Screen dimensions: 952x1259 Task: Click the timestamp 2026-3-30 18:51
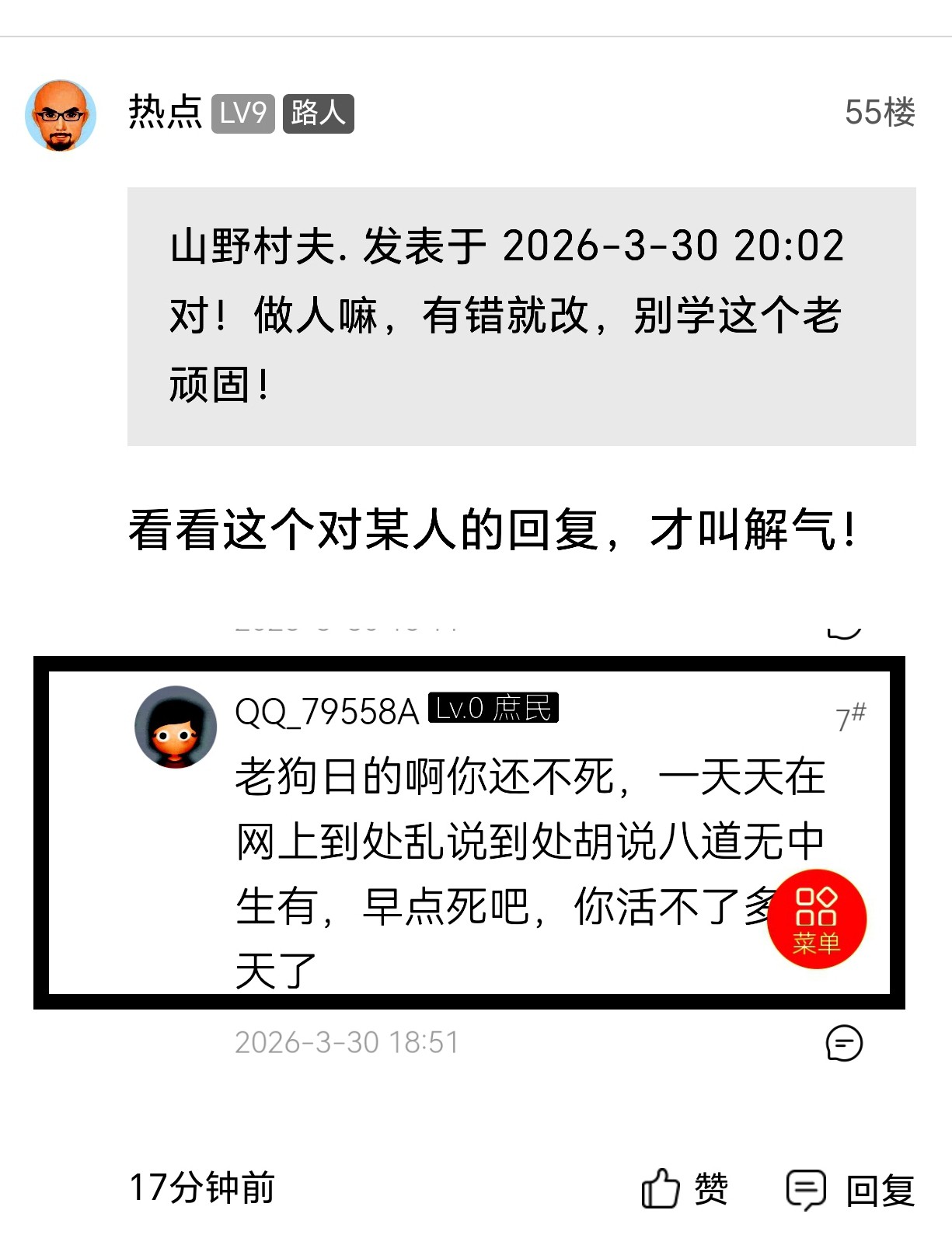346,1044
